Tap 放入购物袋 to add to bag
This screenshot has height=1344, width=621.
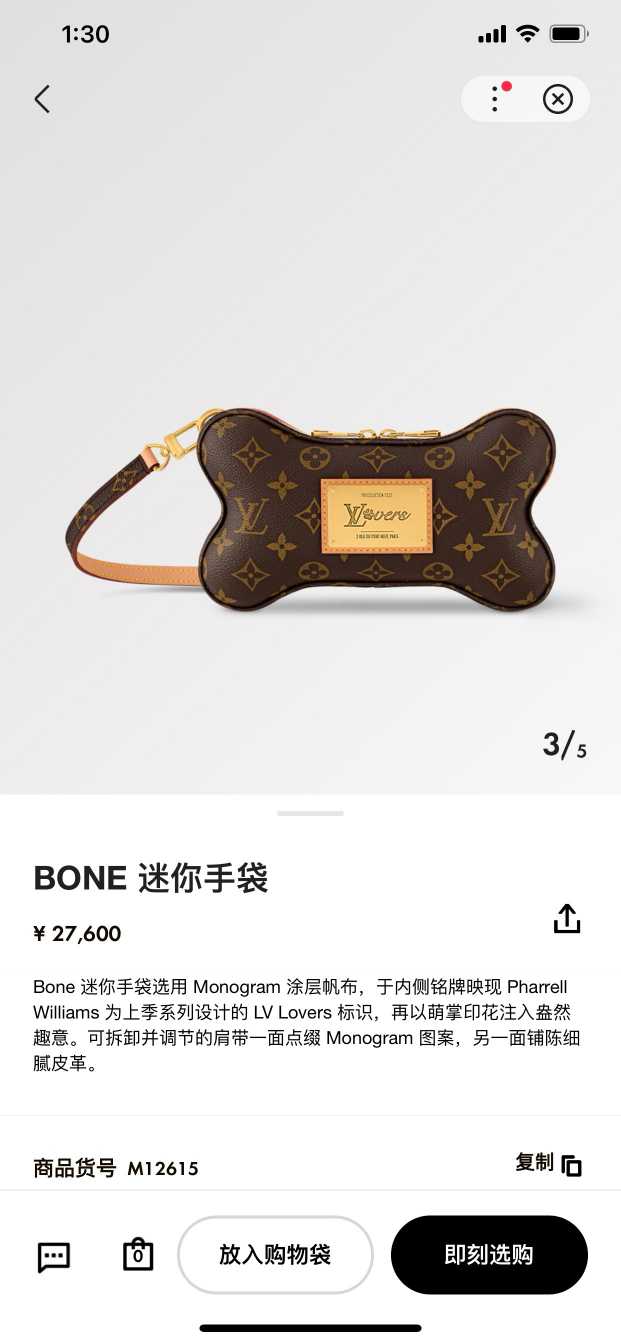[275, 1255]
